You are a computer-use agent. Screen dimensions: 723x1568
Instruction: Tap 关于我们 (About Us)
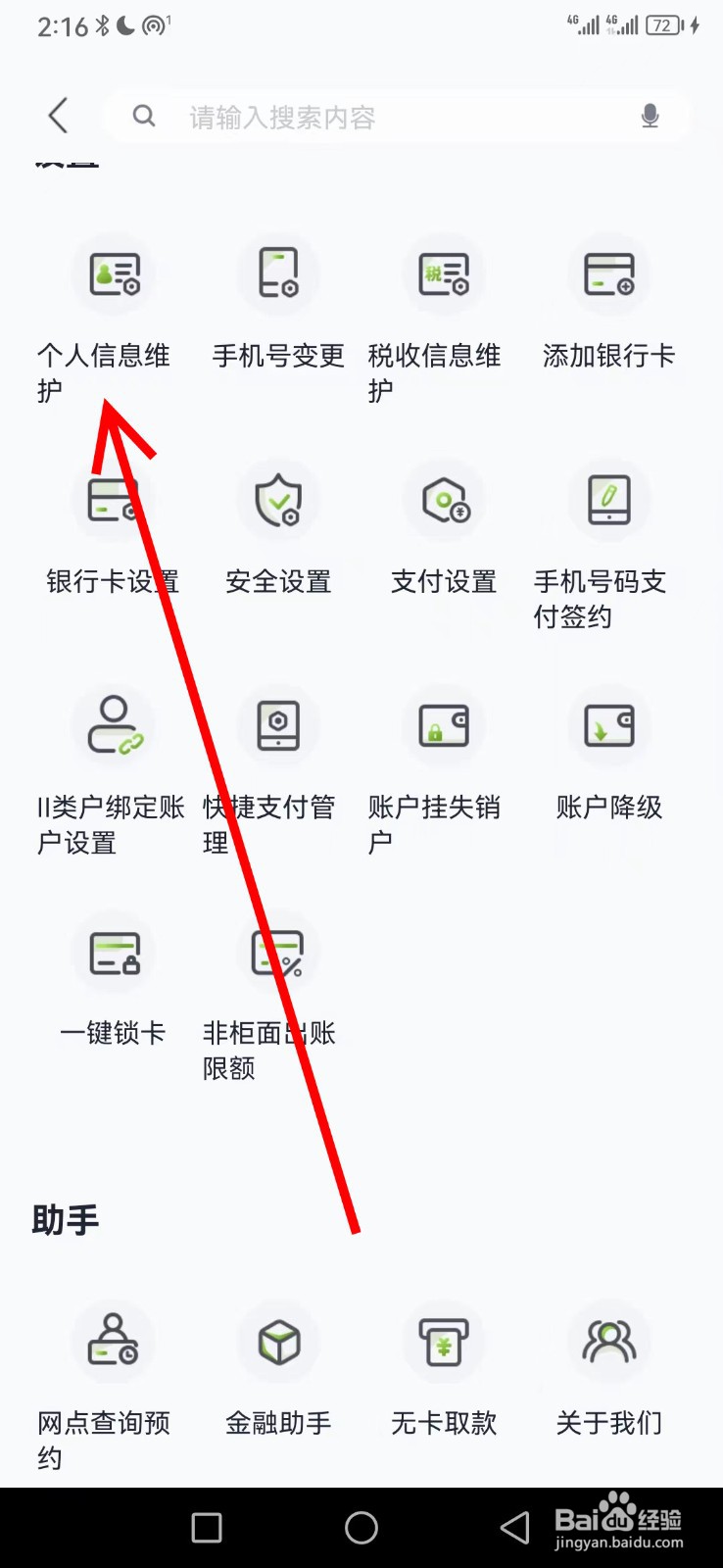click(608, 1382)
